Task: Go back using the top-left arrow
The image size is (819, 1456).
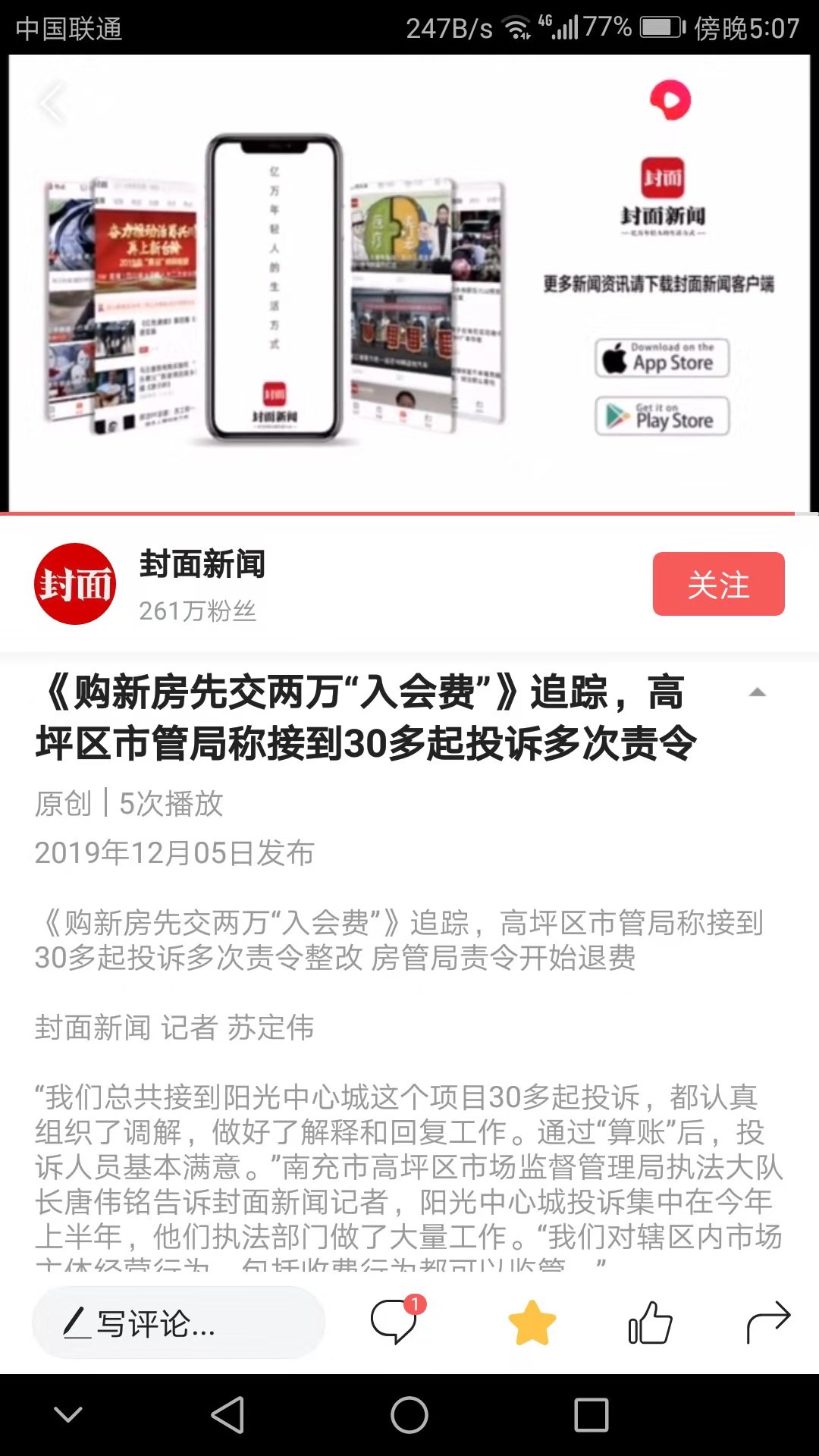Action: [52, 102]
